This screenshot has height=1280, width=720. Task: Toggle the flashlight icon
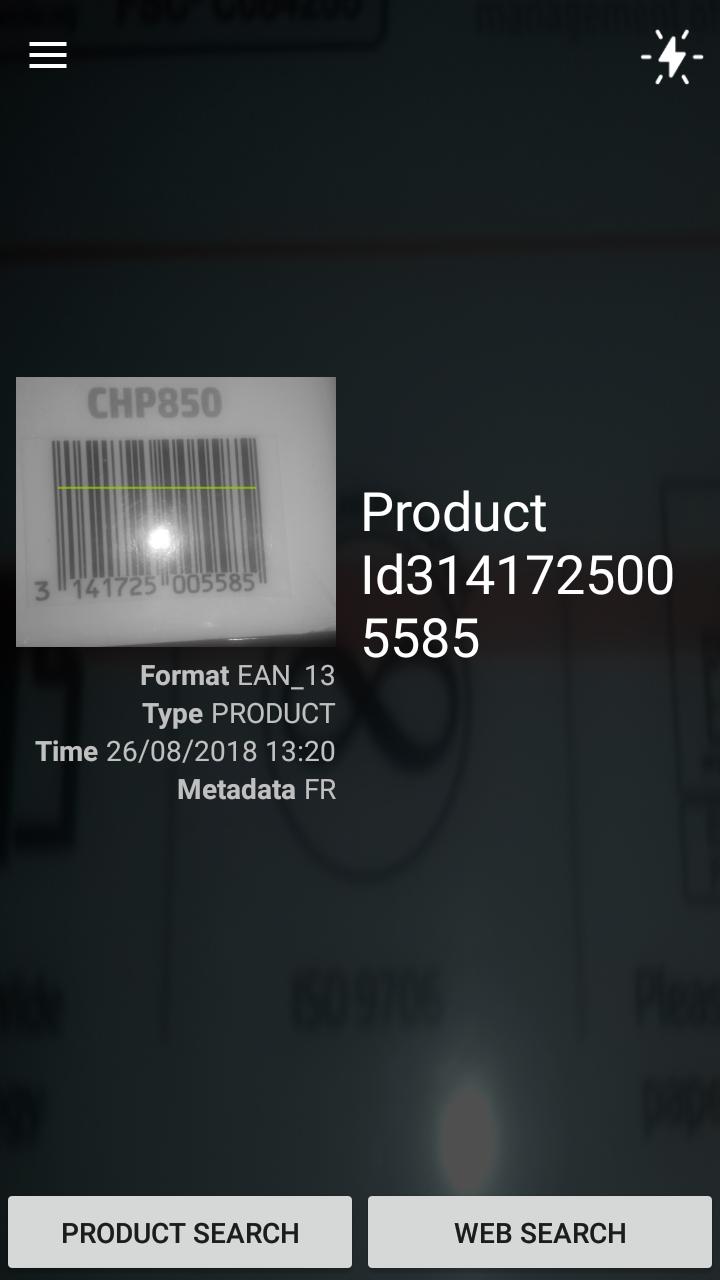tap(671, 56)
